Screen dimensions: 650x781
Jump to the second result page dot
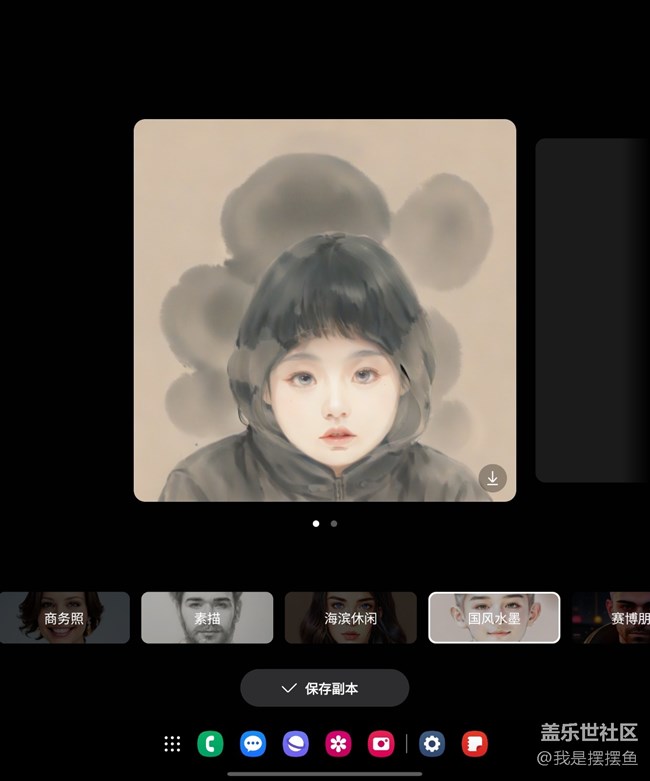click(334, 523)
